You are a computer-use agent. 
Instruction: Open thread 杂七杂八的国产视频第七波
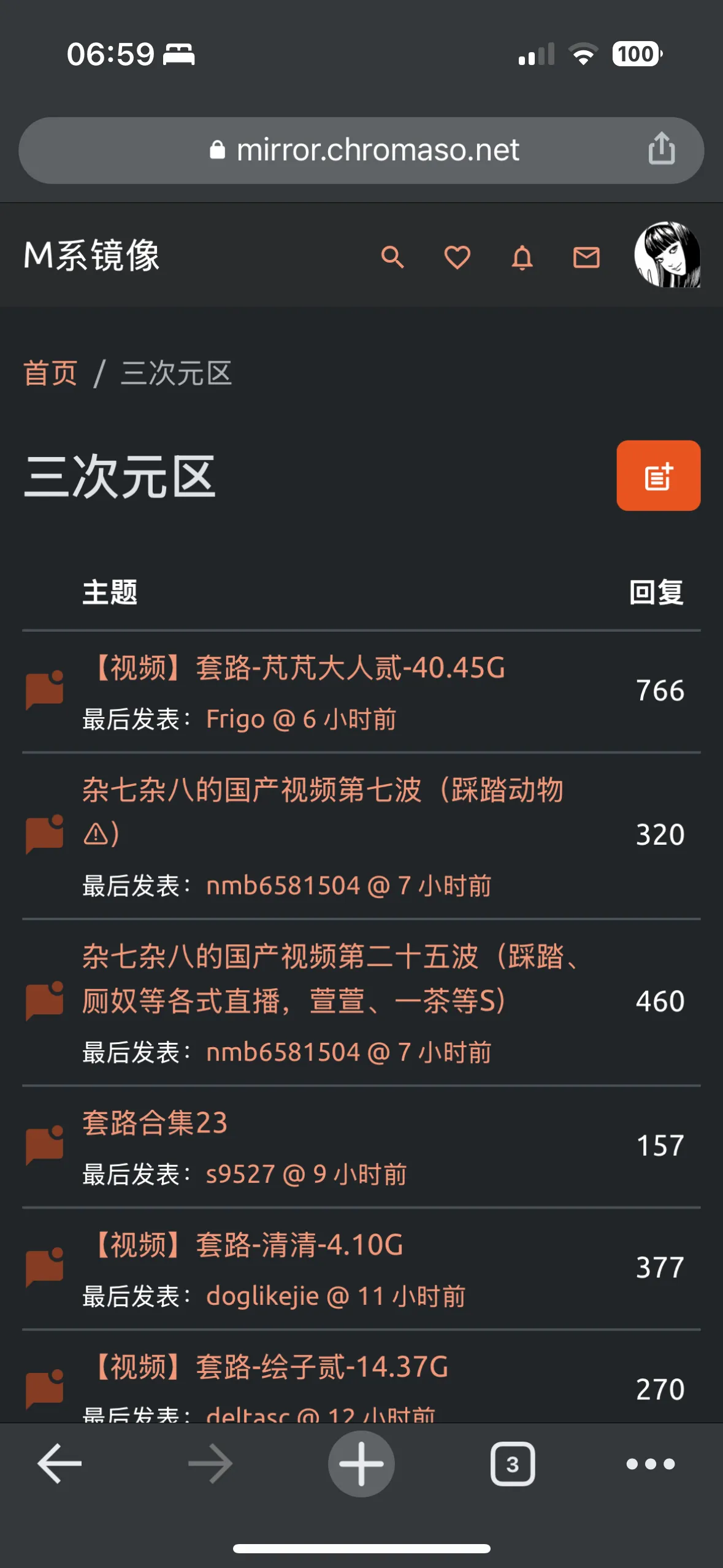click(323, 790)
